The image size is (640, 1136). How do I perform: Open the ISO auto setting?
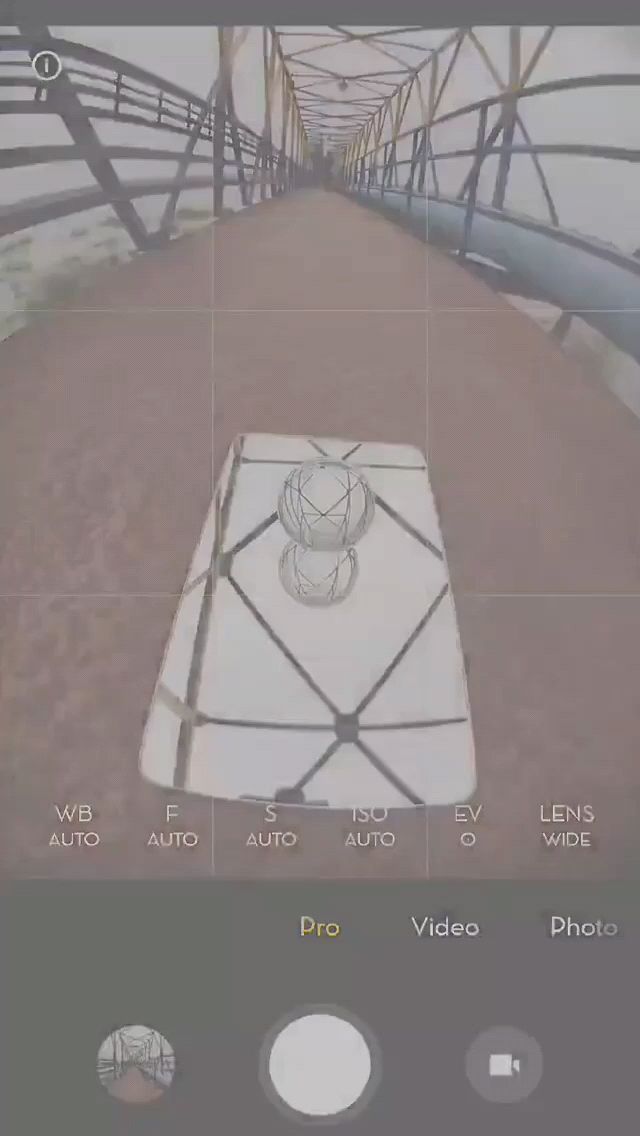click(370, 826)
